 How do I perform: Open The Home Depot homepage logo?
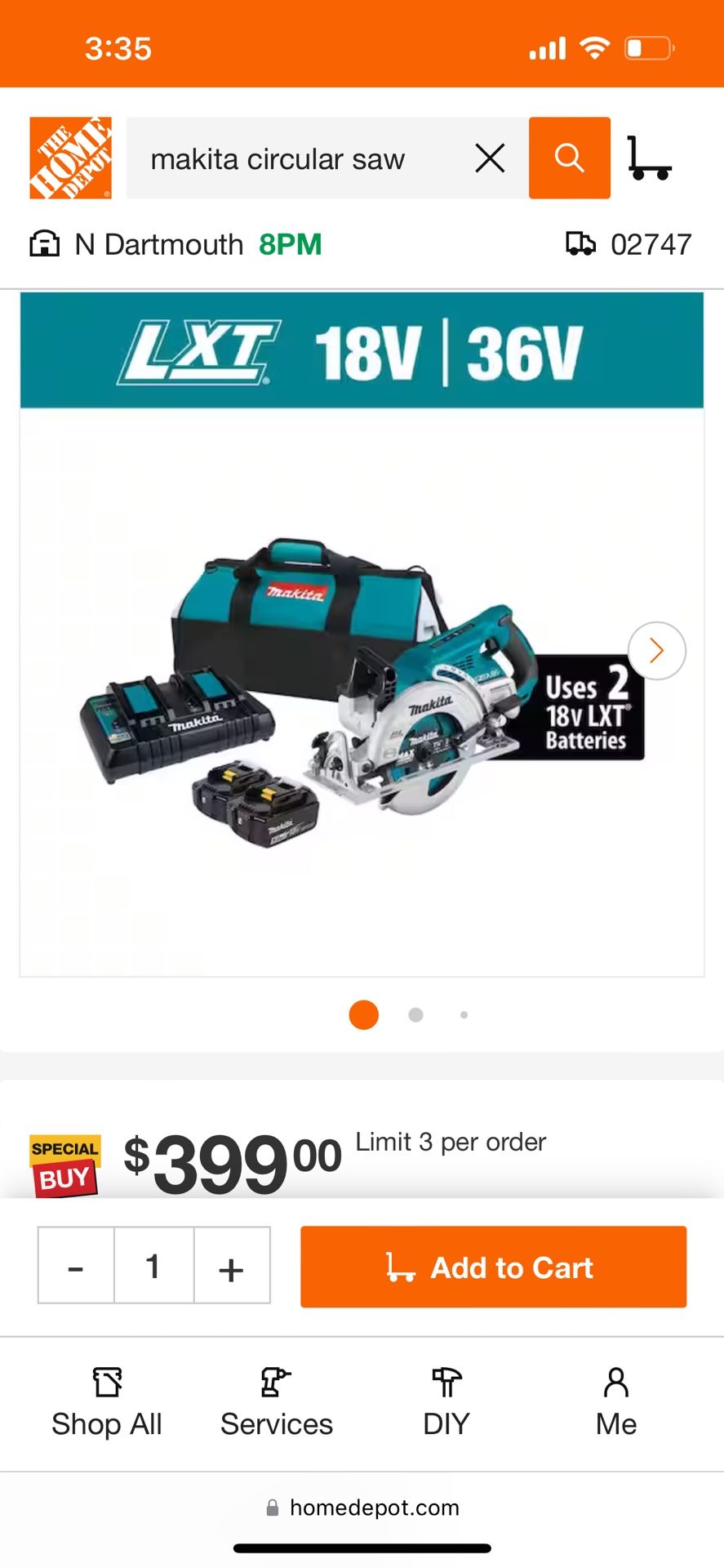click(70, 158)
